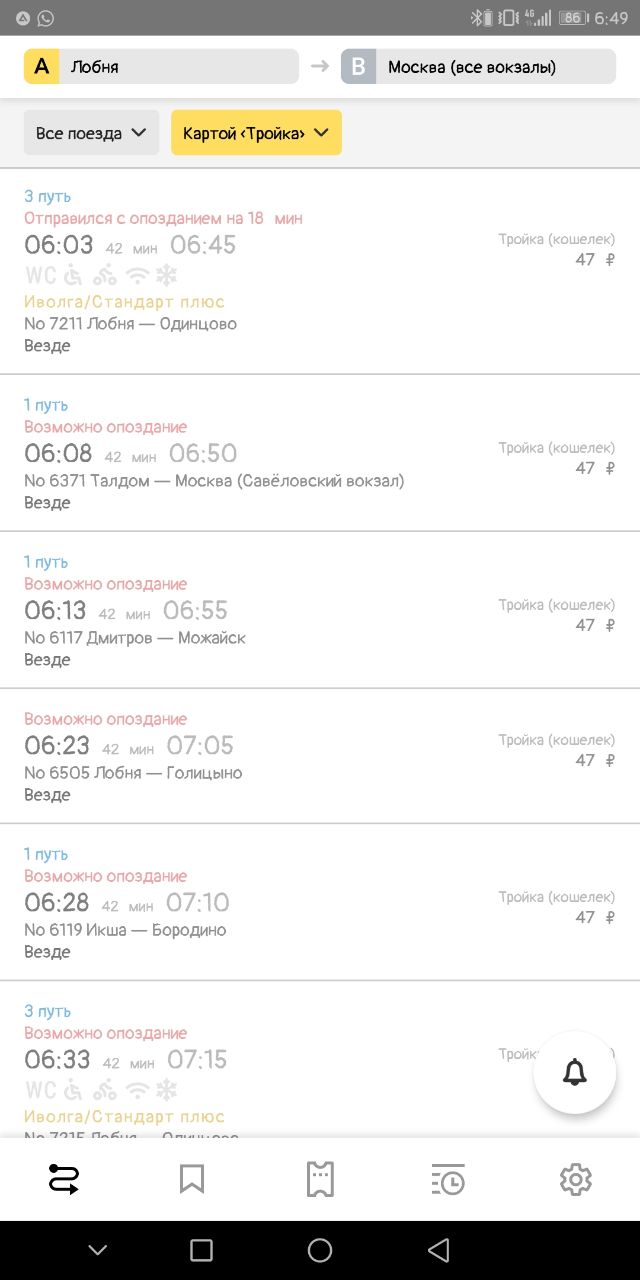640x1280 pixels.
Task: Open train No 7211 Лобня — Одинцово
Action: coord(320,271)
